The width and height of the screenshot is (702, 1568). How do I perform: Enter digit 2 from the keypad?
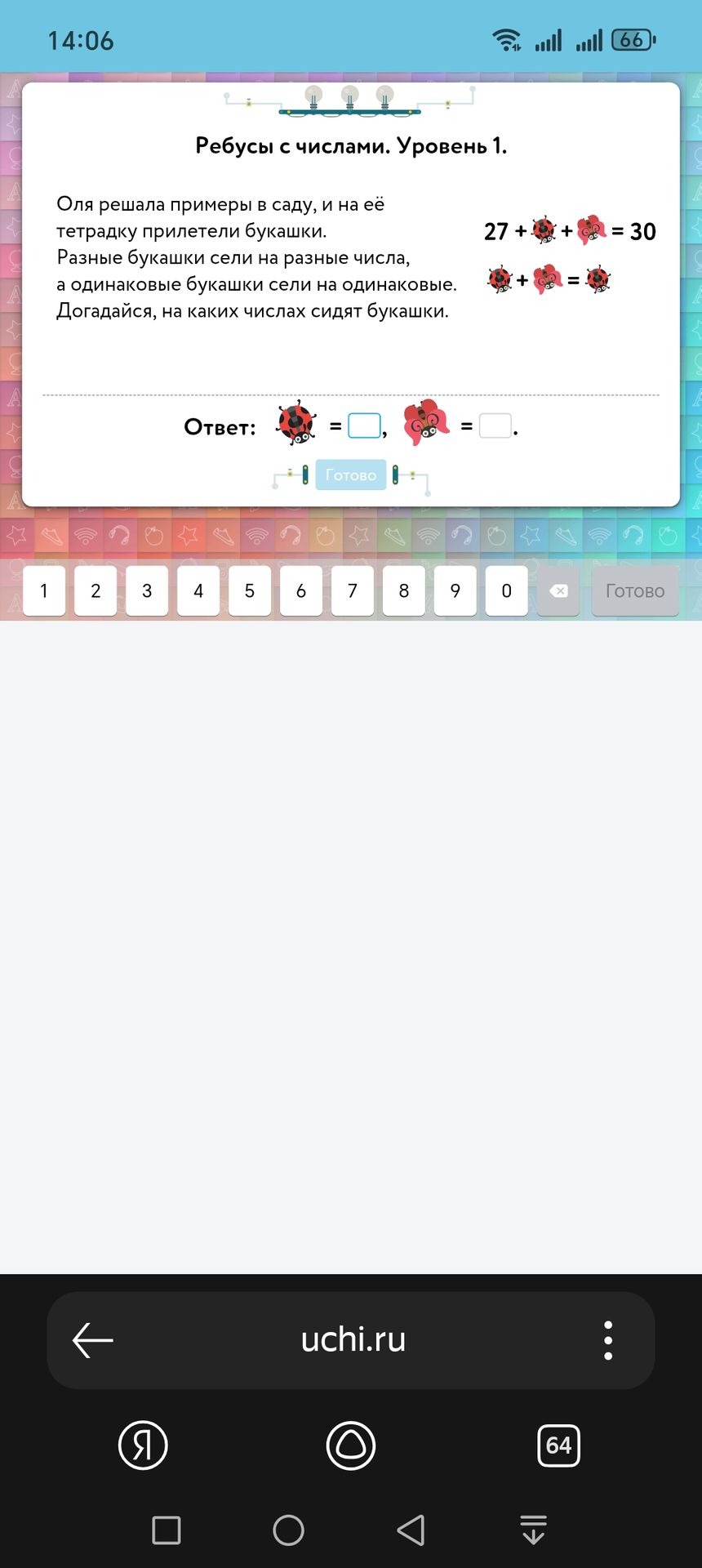[x=96, y=590]
